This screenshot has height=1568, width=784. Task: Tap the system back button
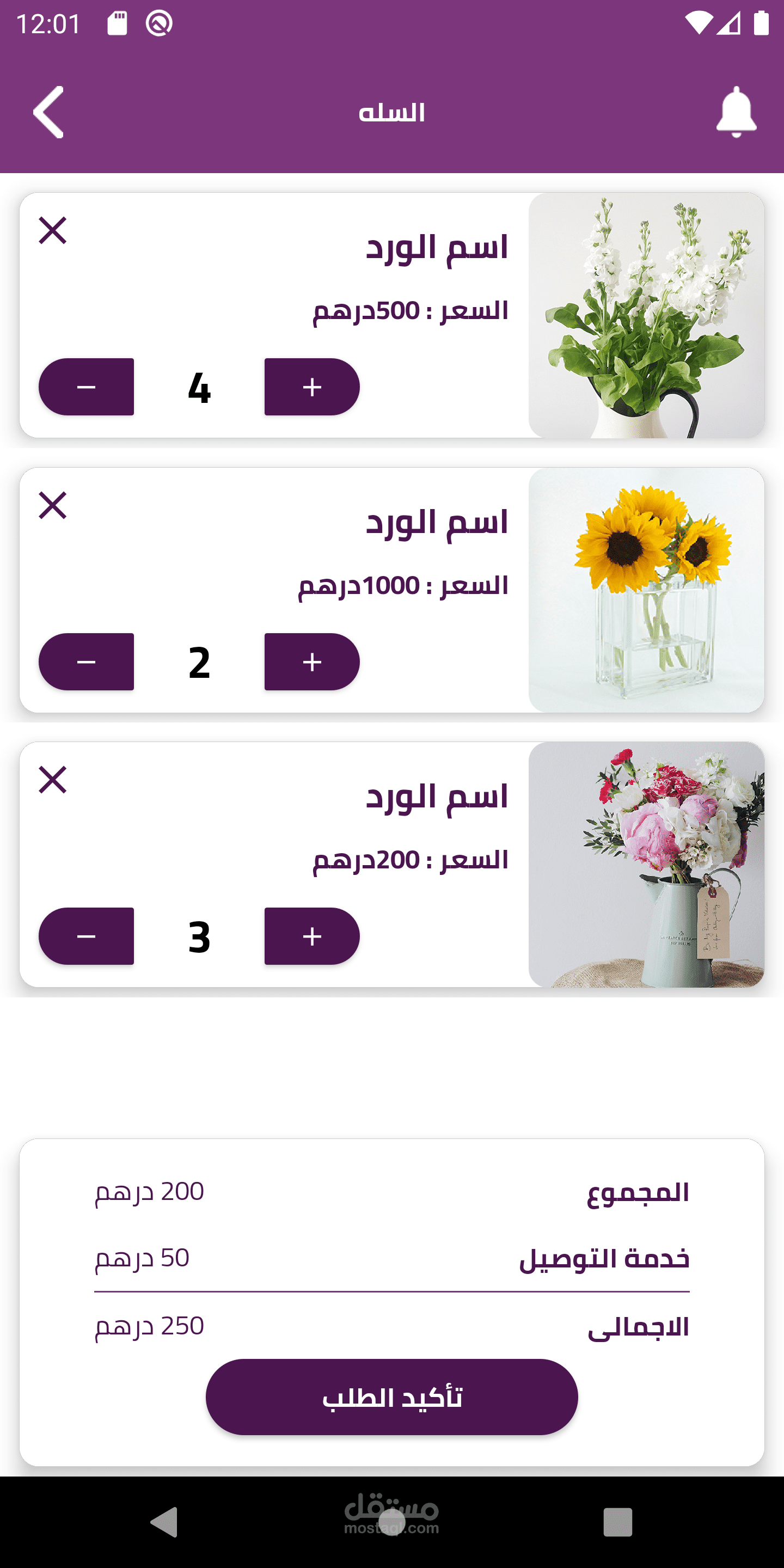[x=164, y=1522]
